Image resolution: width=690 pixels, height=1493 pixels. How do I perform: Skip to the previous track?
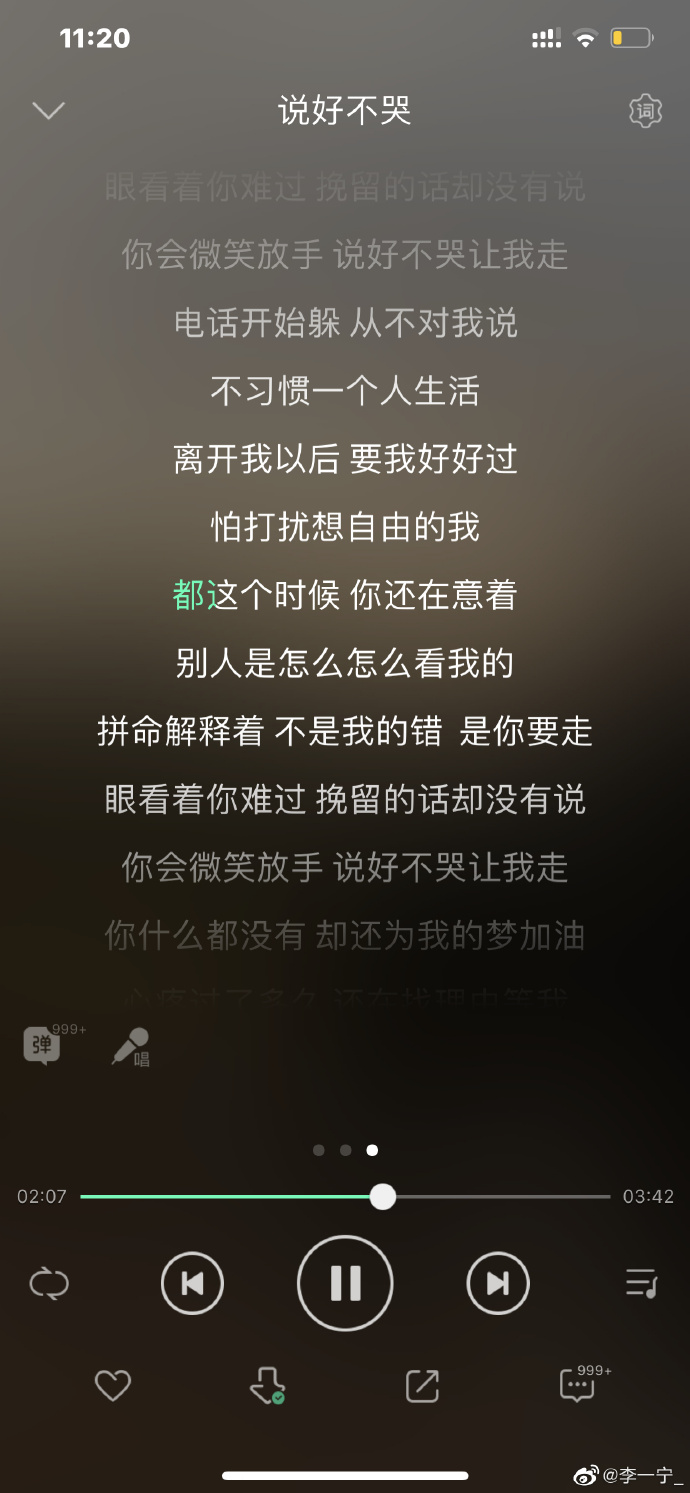pos(192,1283)
